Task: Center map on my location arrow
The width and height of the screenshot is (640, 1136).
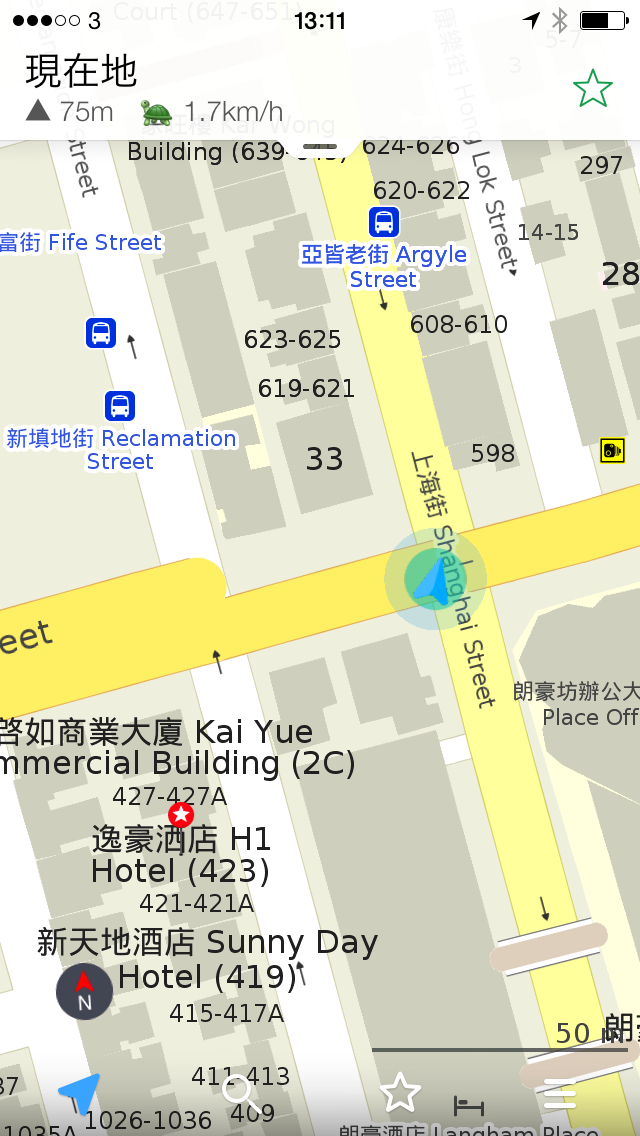Action: [x=79, y=1094]
